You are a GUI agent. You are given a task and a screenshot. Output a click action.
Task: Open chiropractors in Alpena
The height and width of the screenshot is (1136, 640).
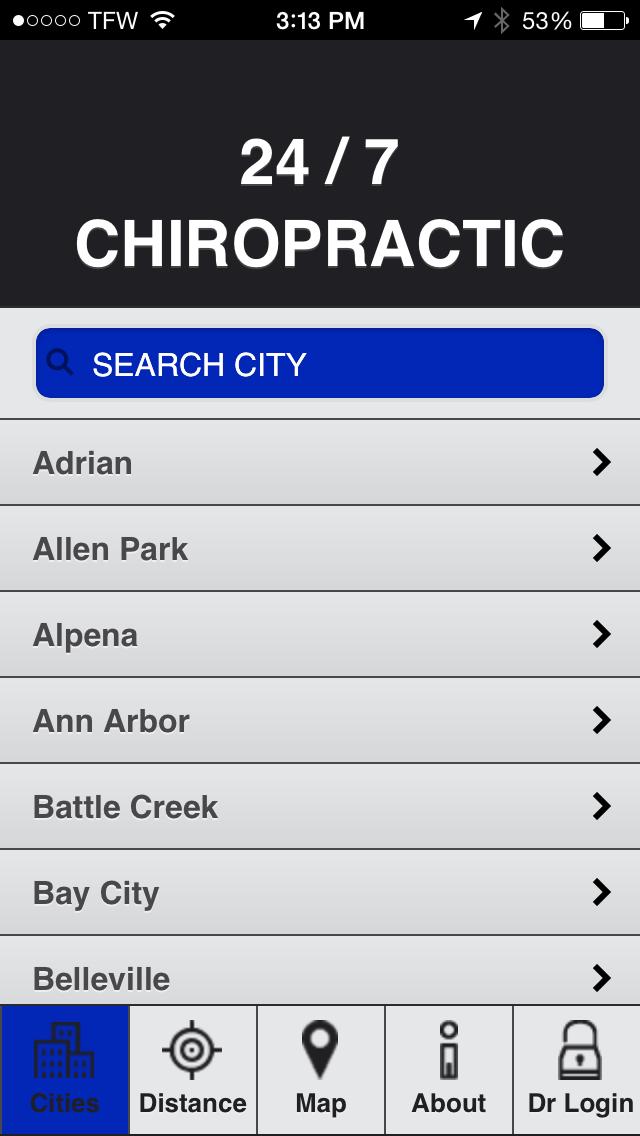320,635
